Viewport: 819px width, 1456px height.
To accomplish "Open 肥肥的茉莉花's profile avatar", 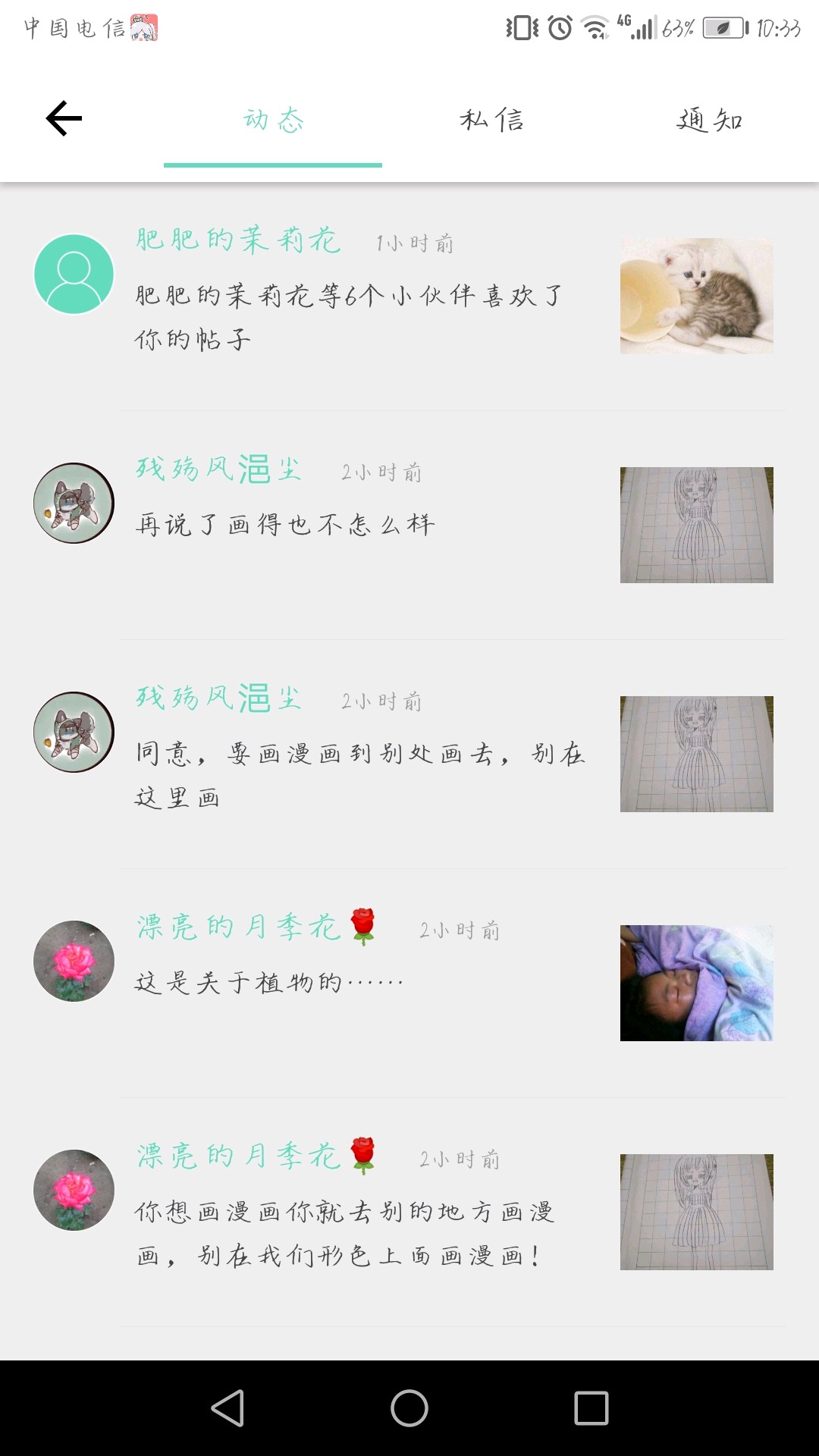I will pos(74,274).
